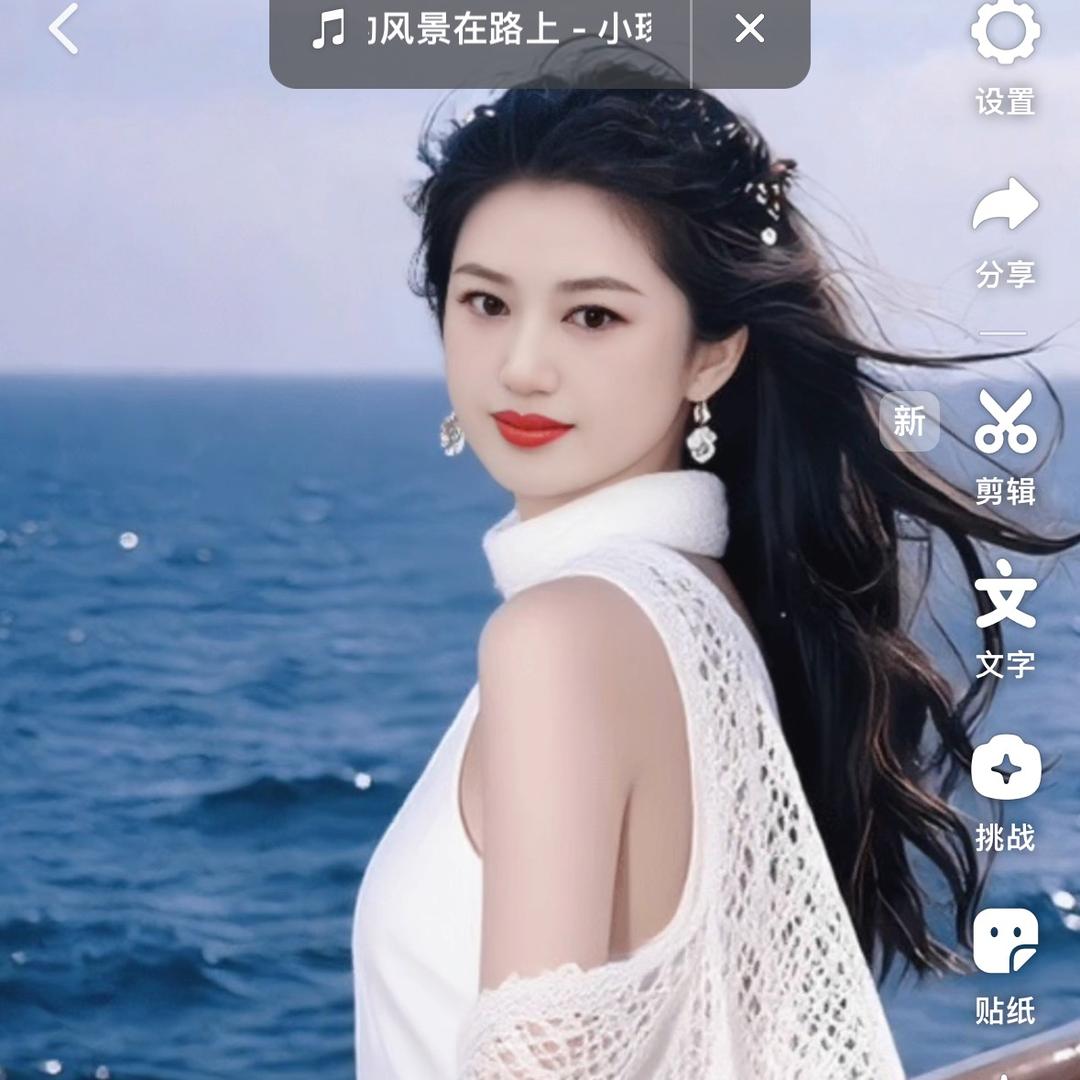Open the selected music track pill
This screenshot has height=1080, width=1080.
[482, 30]
